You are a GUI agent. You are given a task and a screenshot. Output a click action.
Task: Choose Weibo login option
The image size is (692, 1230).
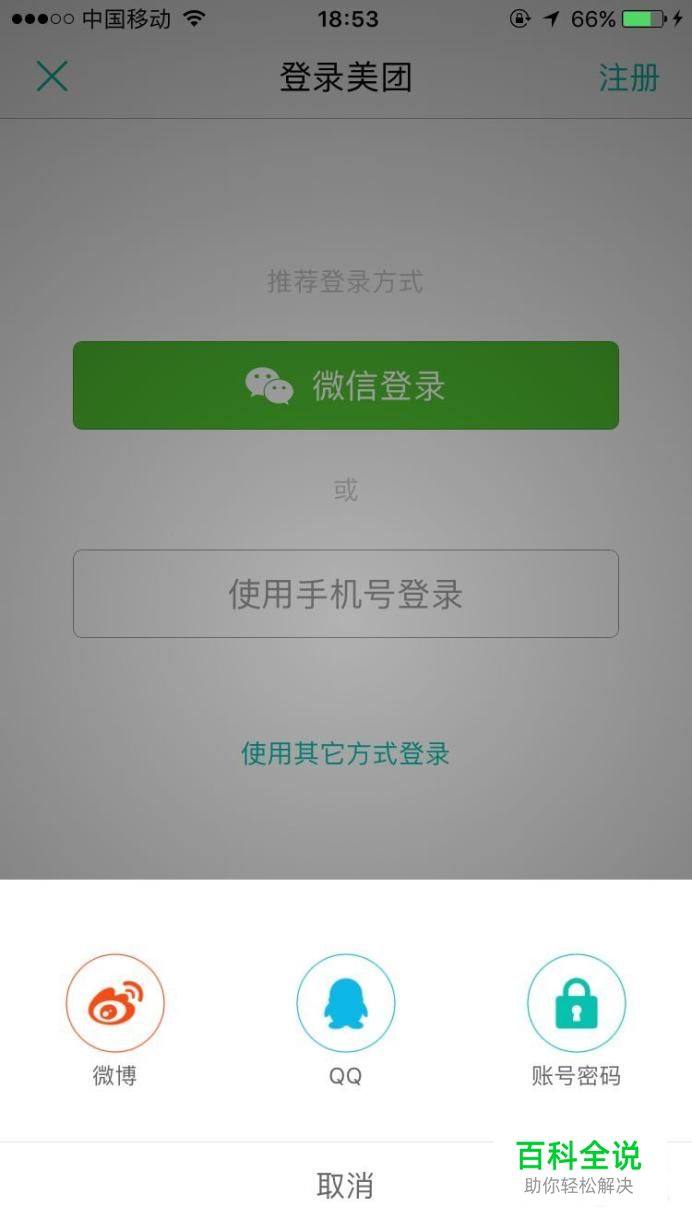(115, 1003)
